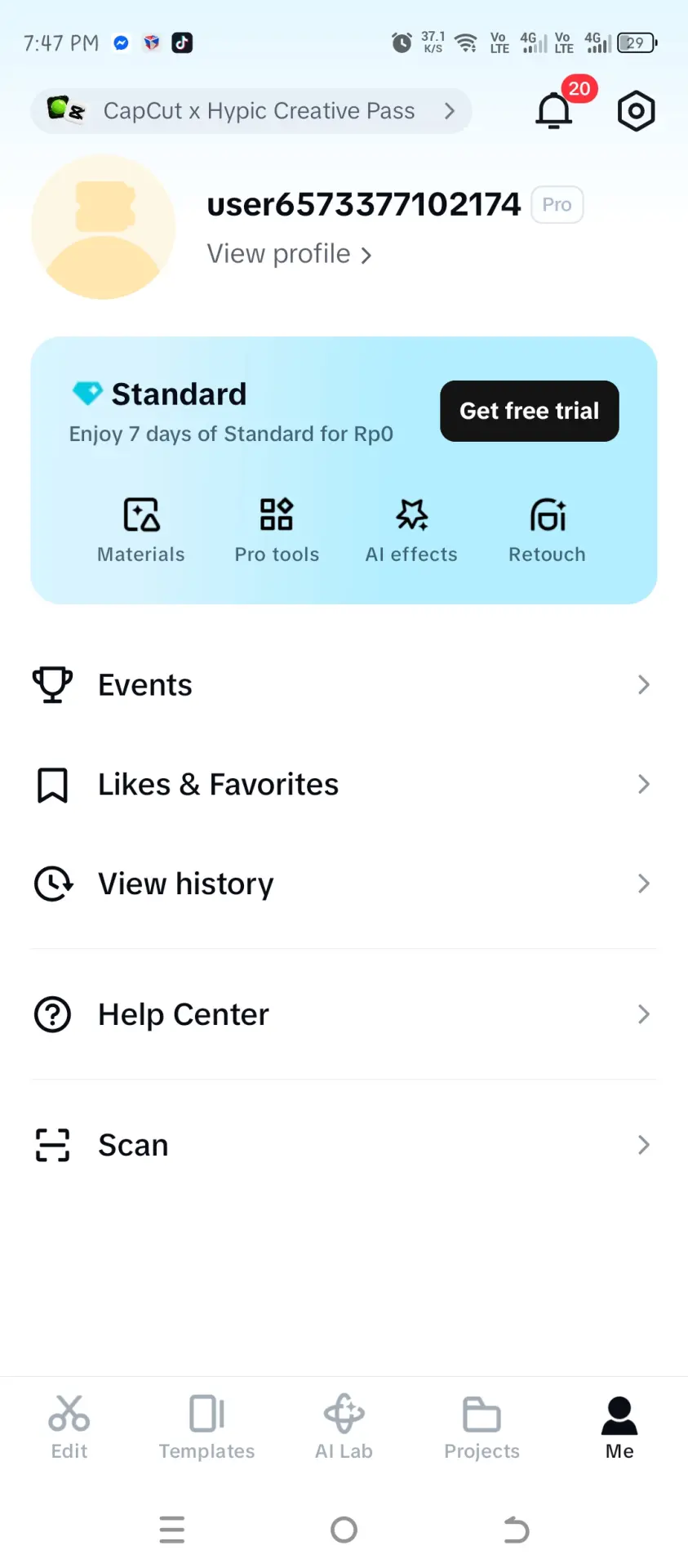The image size is (688, 1568).
Task: Open Pro tools shortcut
Action: (277, 531)
